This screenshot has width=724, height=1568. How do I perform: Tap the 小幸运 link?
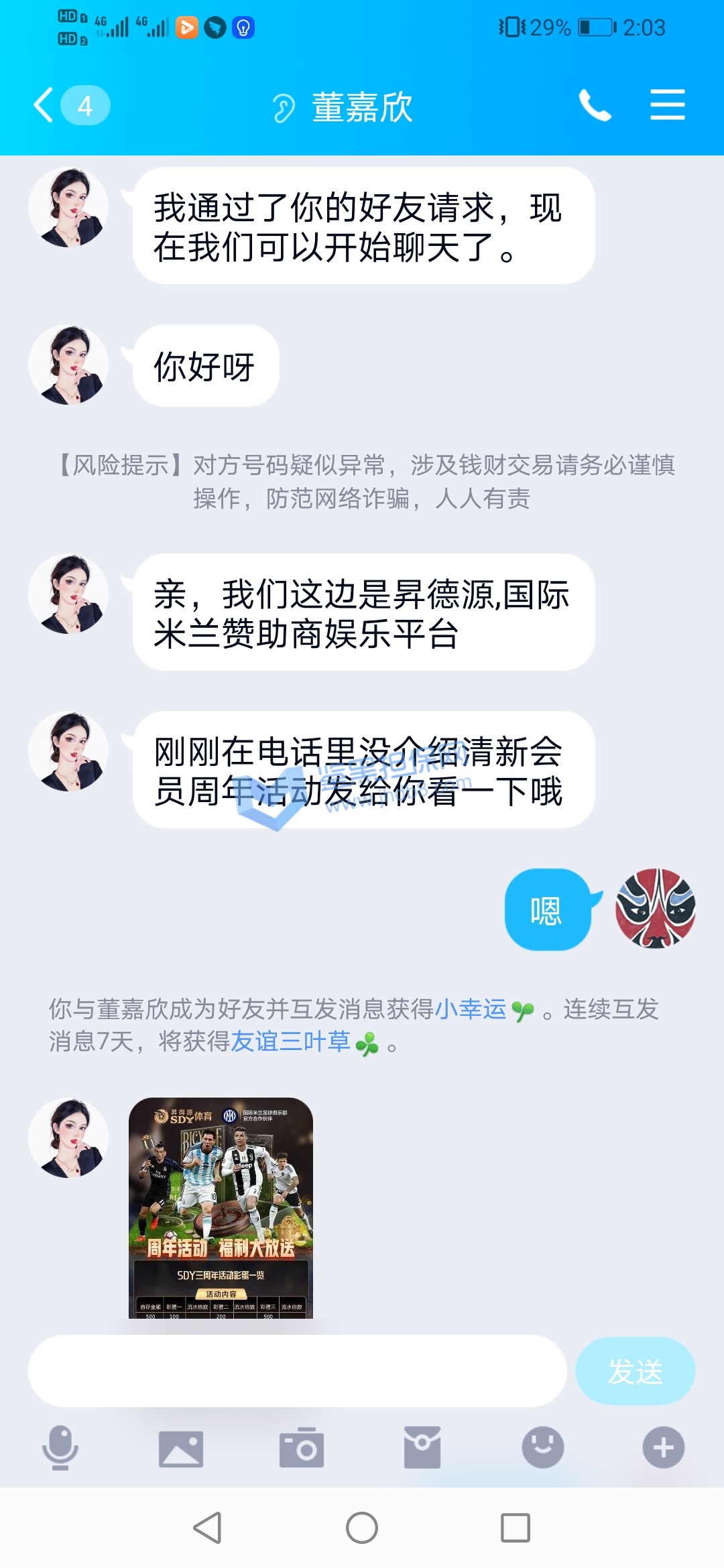[x=471, y=1009]
